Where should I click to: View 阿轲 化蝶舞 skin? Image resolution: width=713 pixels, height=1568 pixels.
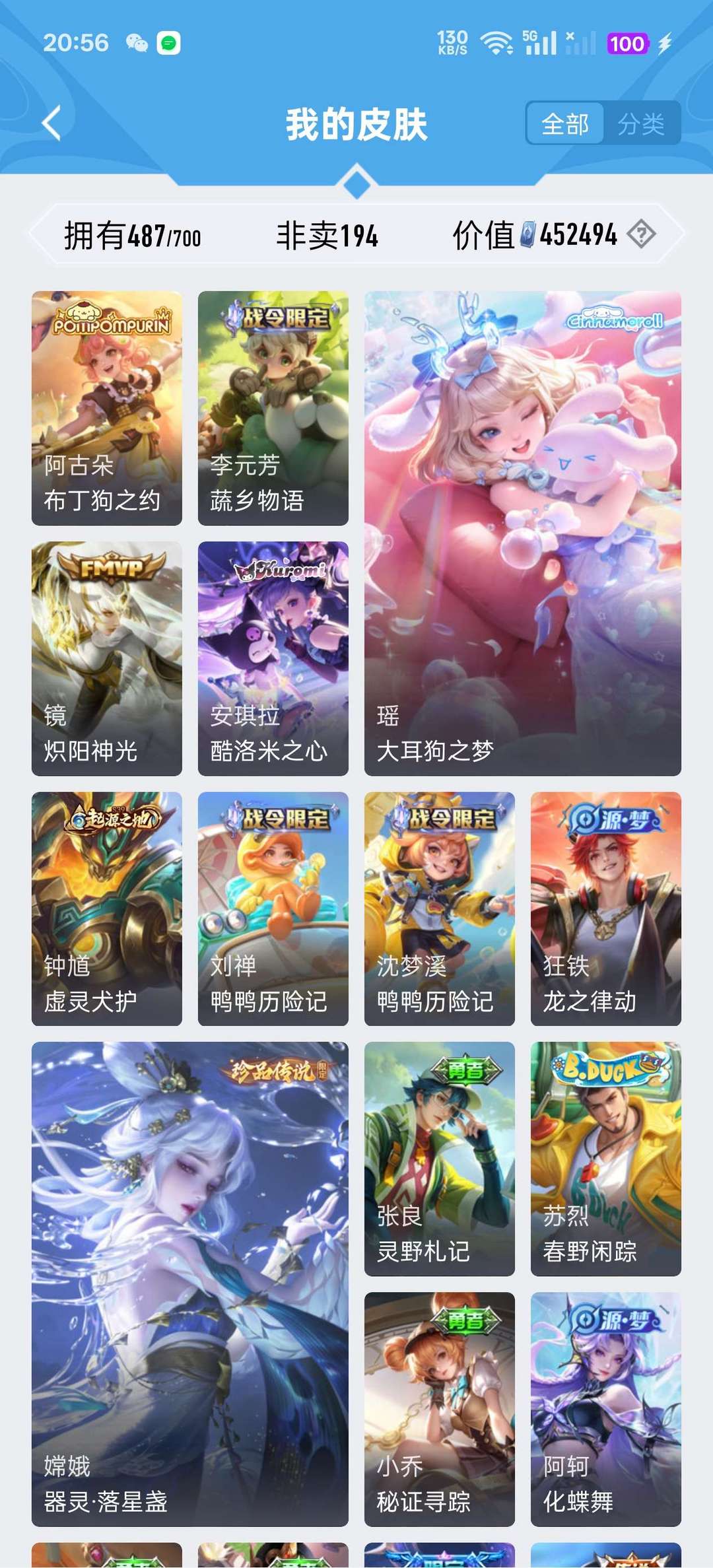[606, 1409]
